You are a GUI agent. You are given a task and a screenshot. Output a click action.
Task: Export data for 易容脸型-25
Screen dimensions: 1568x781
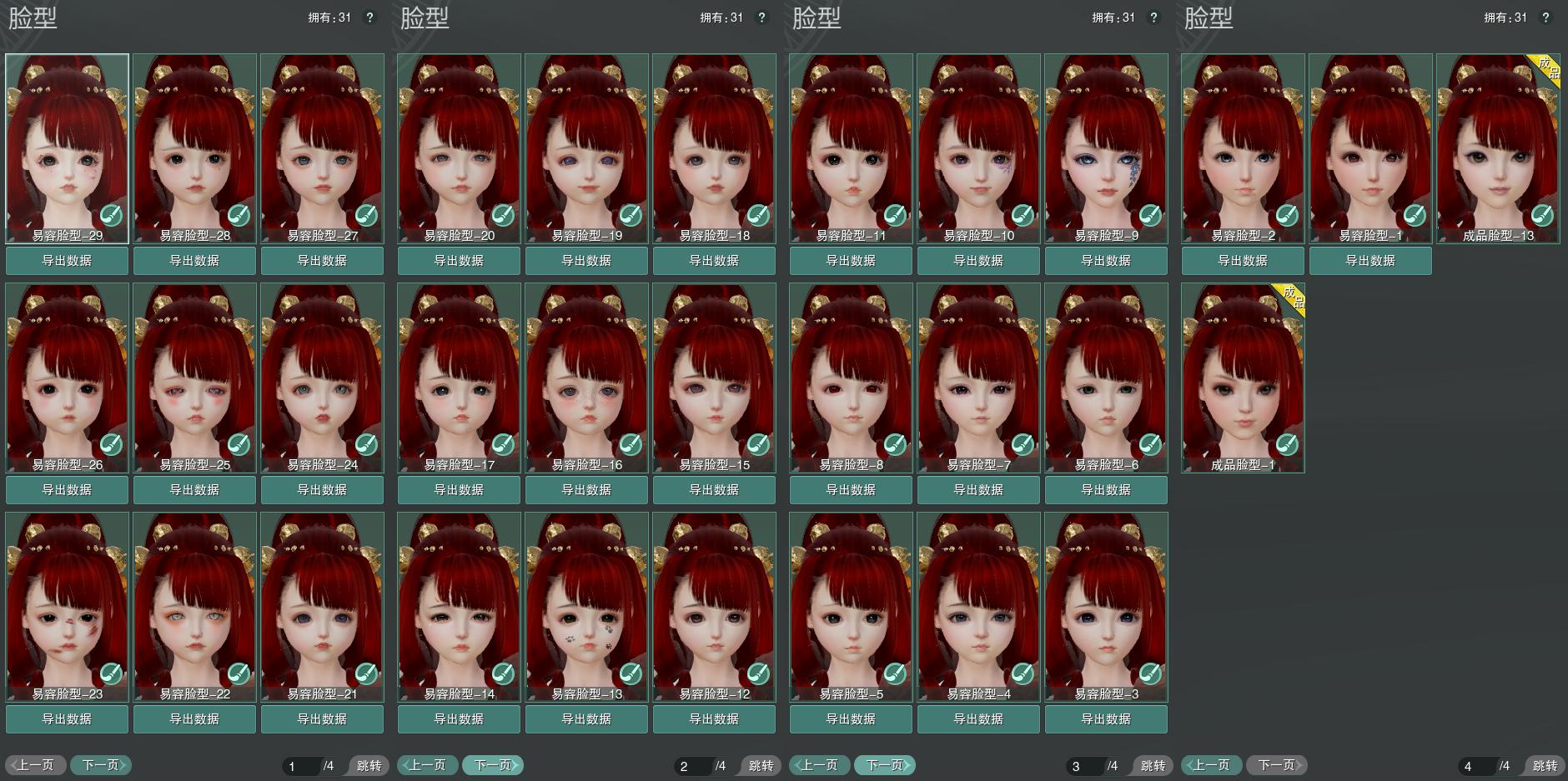click(194, 490)
